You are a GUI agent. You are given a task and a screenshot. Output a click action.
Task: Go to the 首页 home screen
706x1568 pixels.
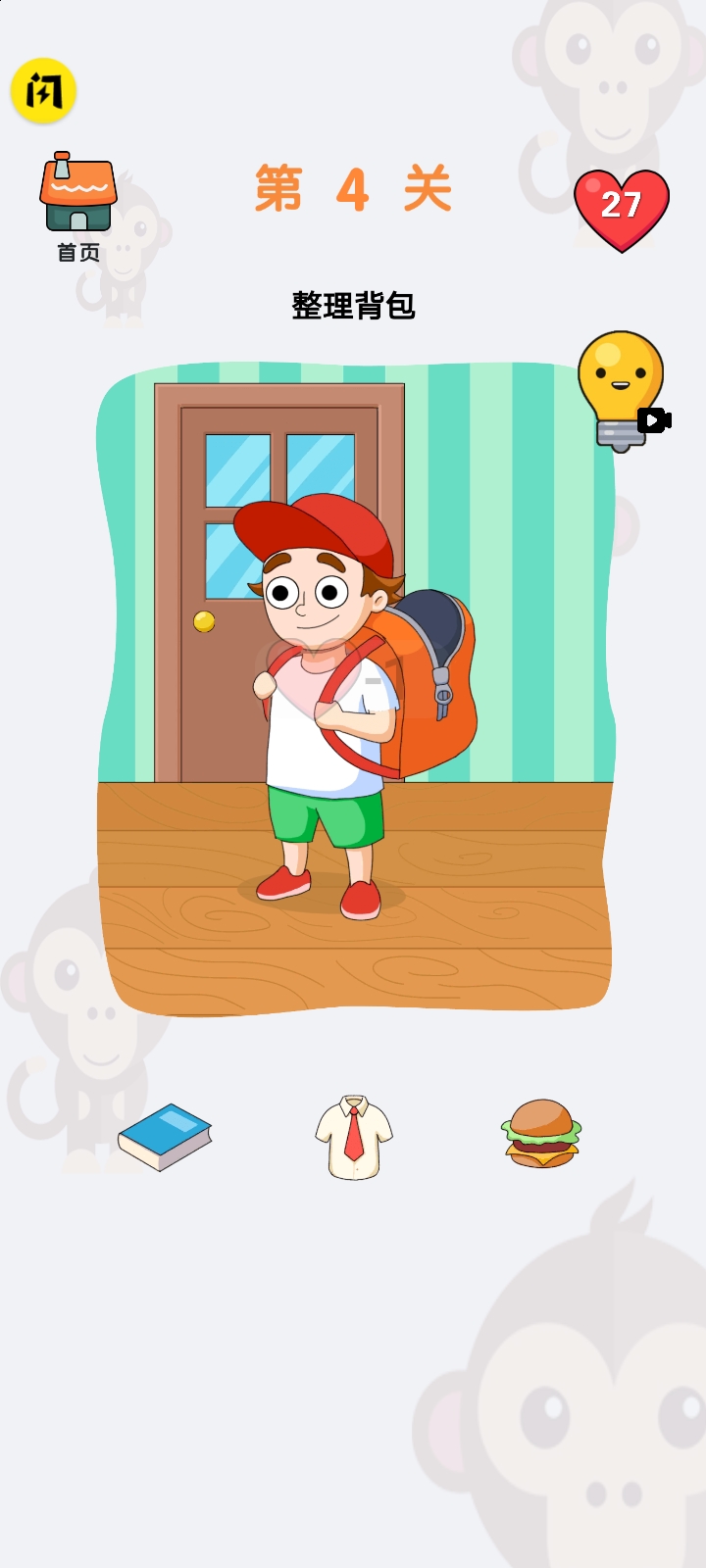pos(78,207)
